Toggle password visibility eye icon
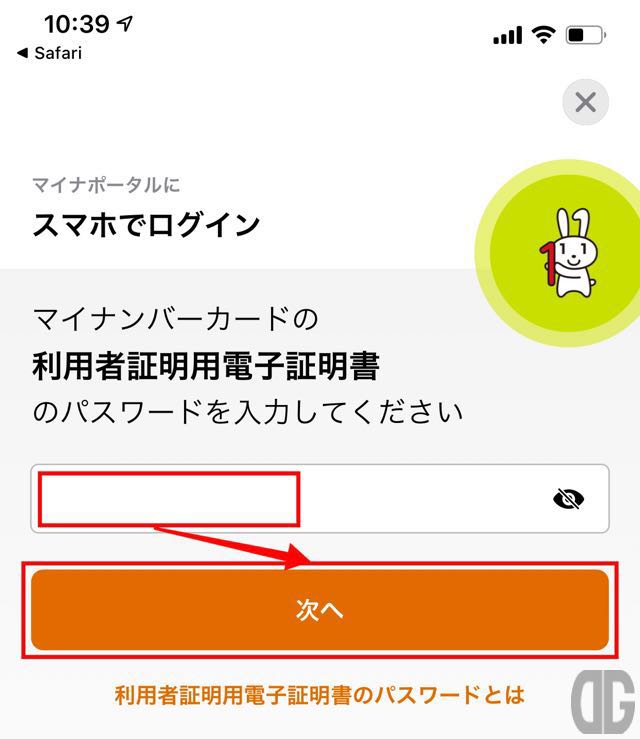Screen dimensions: 640x739 click(x=568, y=499)
